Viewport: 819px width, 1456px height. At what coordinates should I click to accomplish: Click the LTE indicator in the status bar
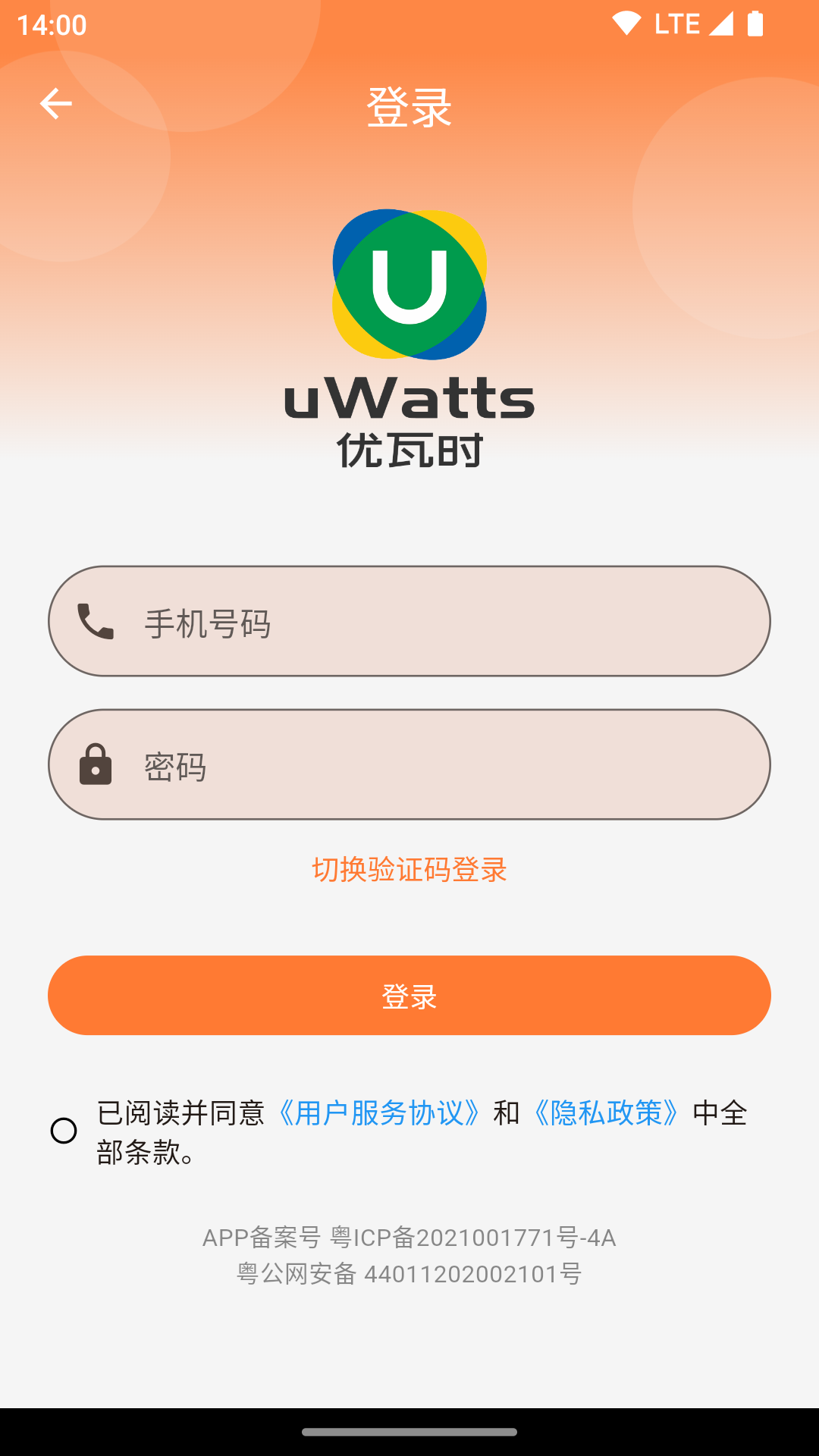click(x=676, y=23)
